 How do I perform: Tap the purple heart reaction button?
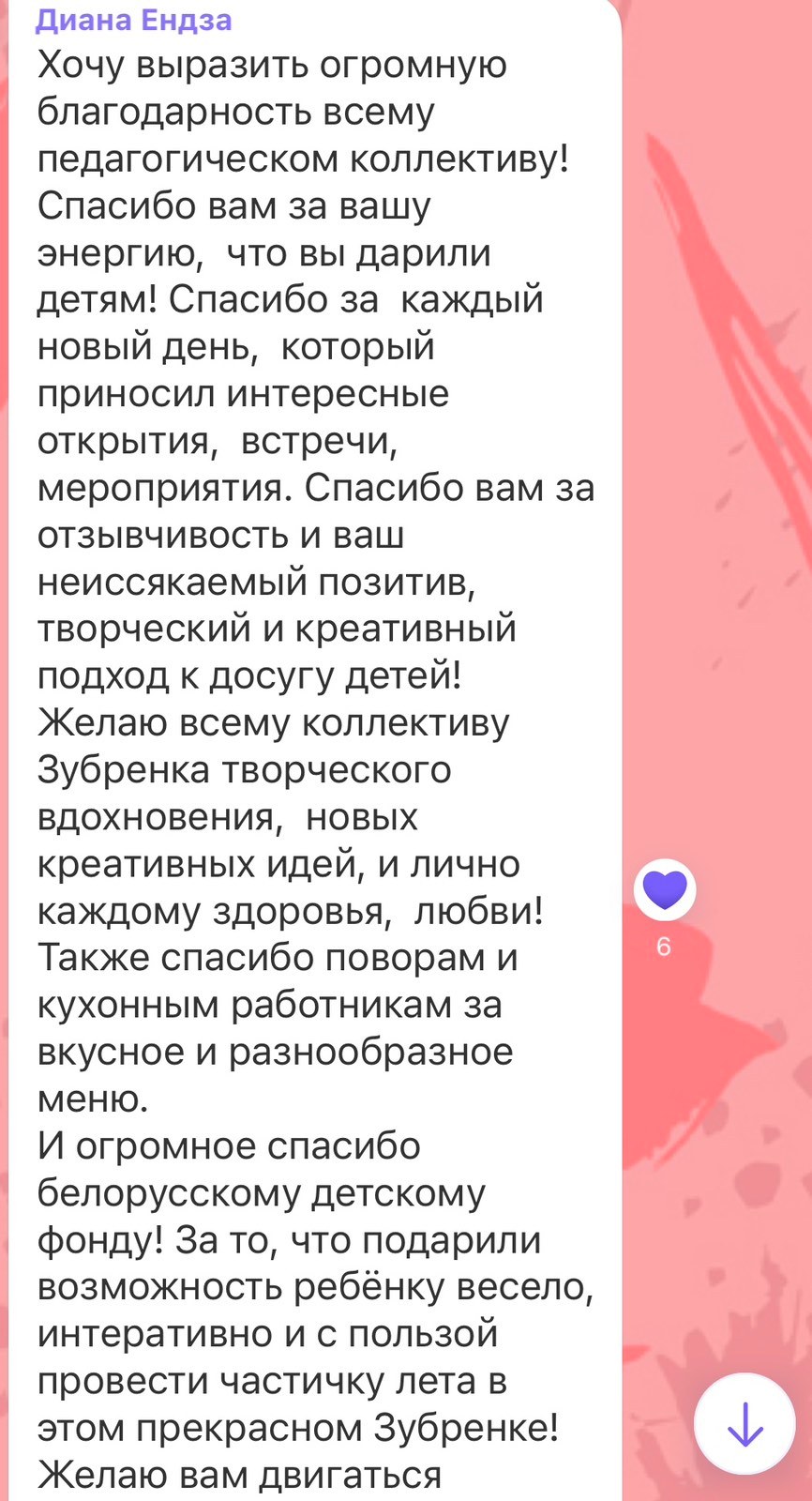665,888
